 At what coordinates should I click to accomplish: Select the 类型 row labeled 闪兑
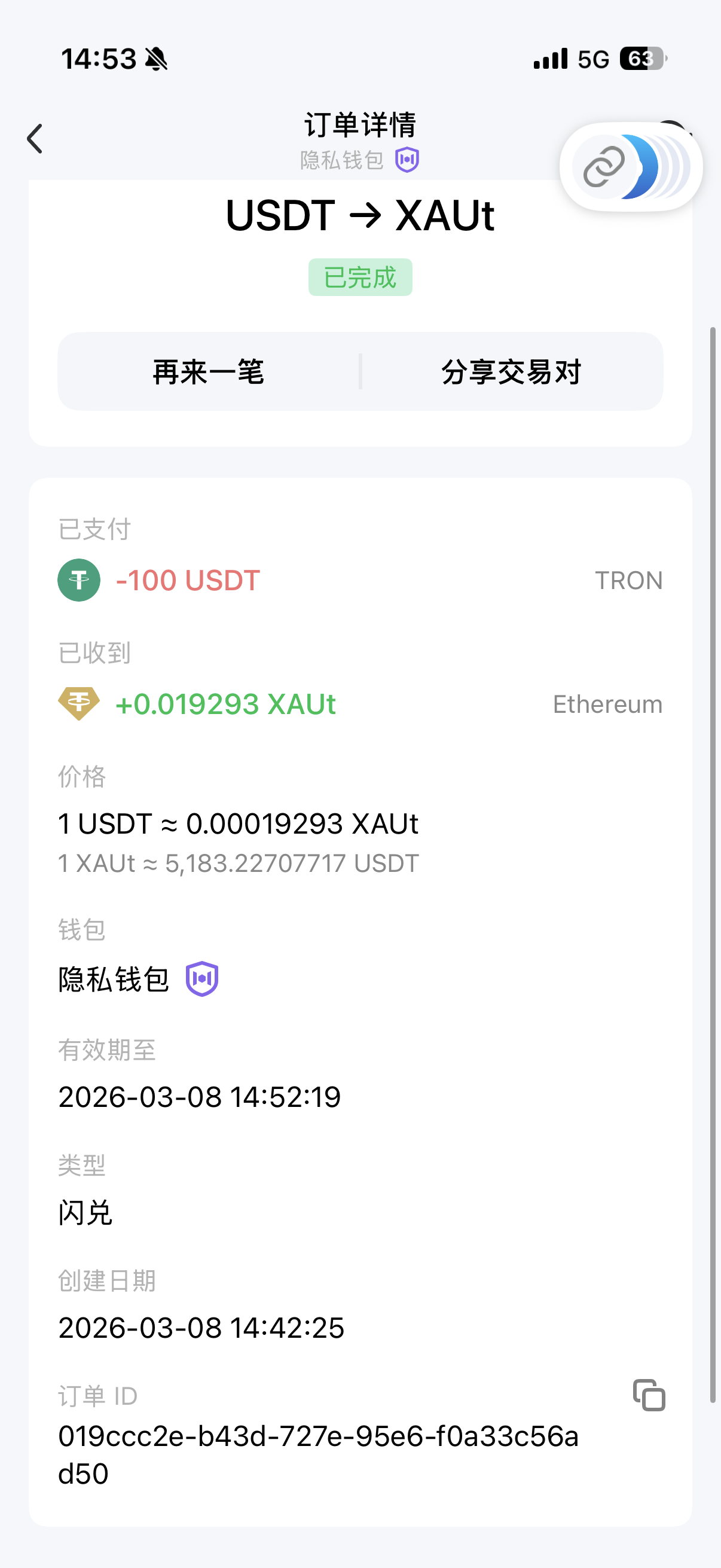tap(84, 1213)
